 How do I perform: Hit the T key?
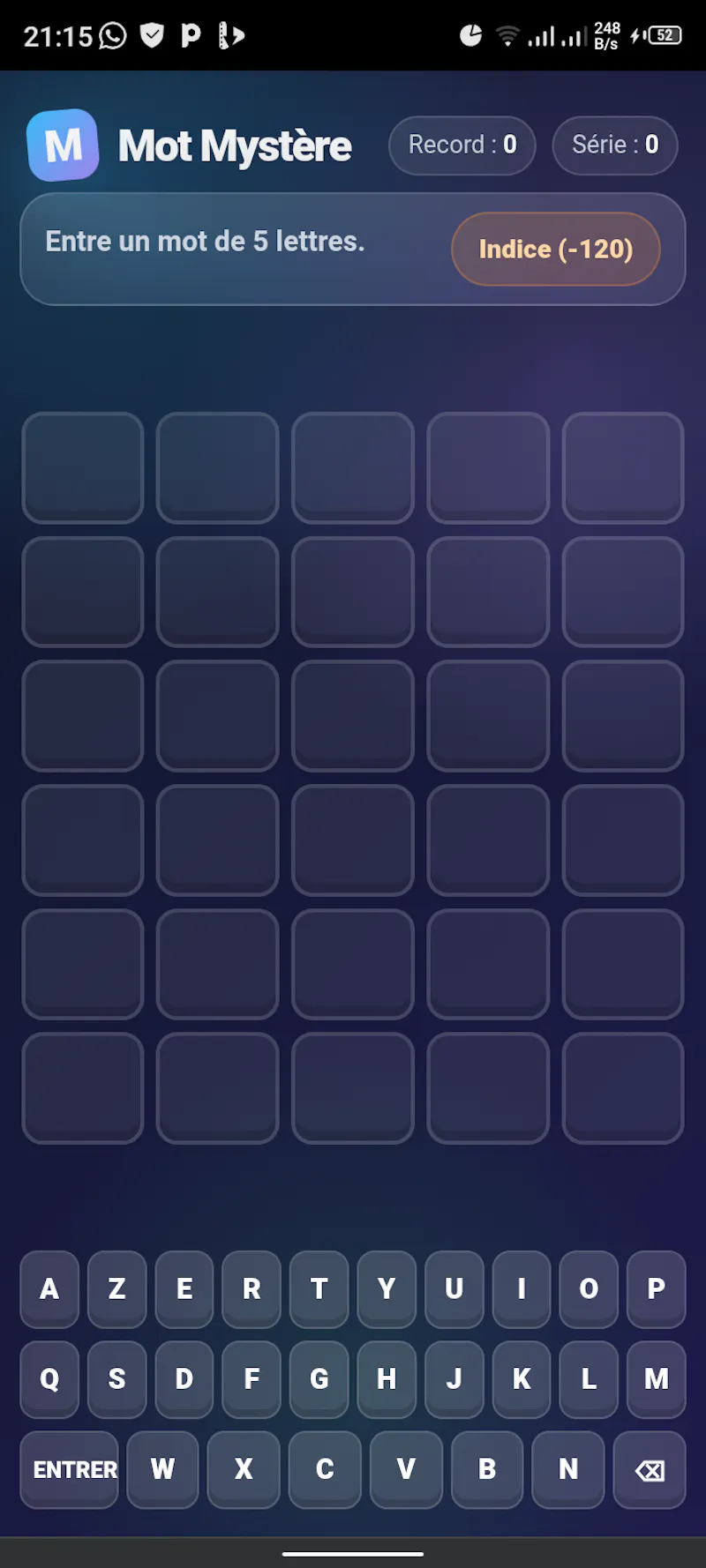coord(319,1289)
